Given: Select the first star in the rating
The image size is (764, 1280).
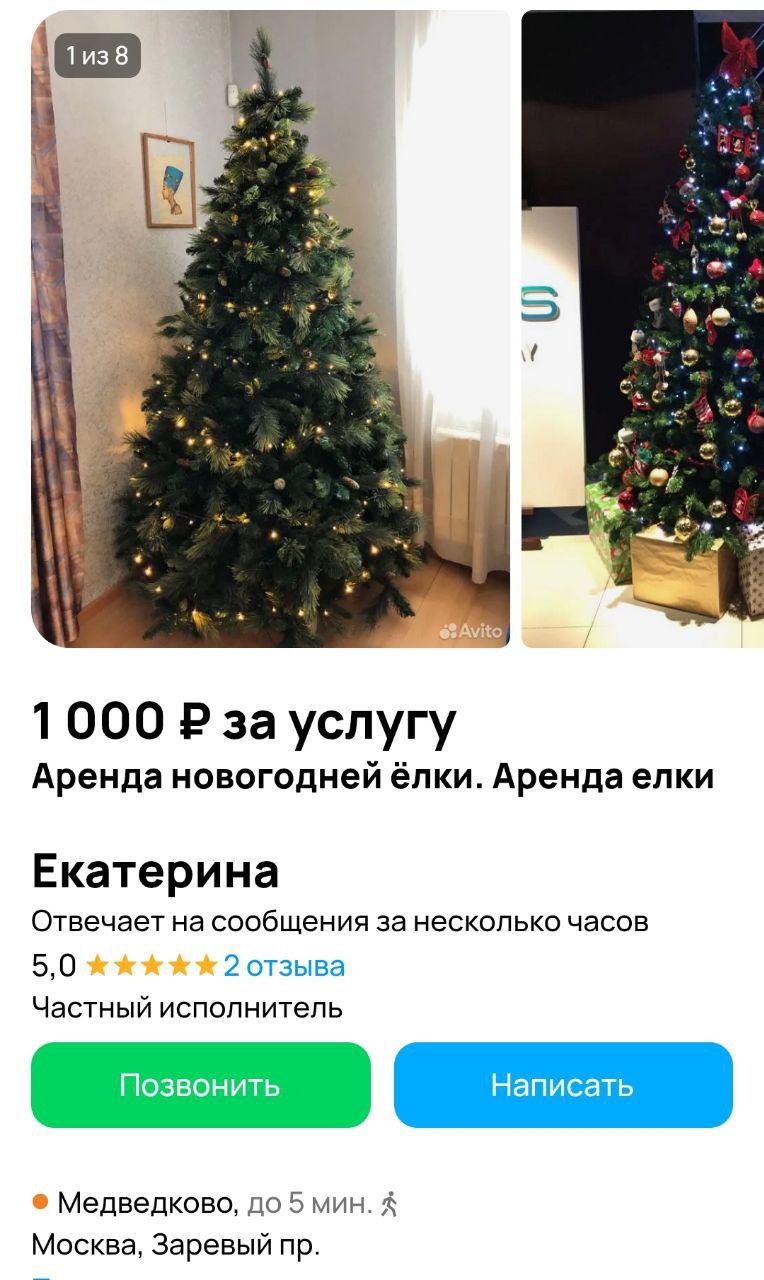Looking at the screenshot, I should tap(98, 967).
